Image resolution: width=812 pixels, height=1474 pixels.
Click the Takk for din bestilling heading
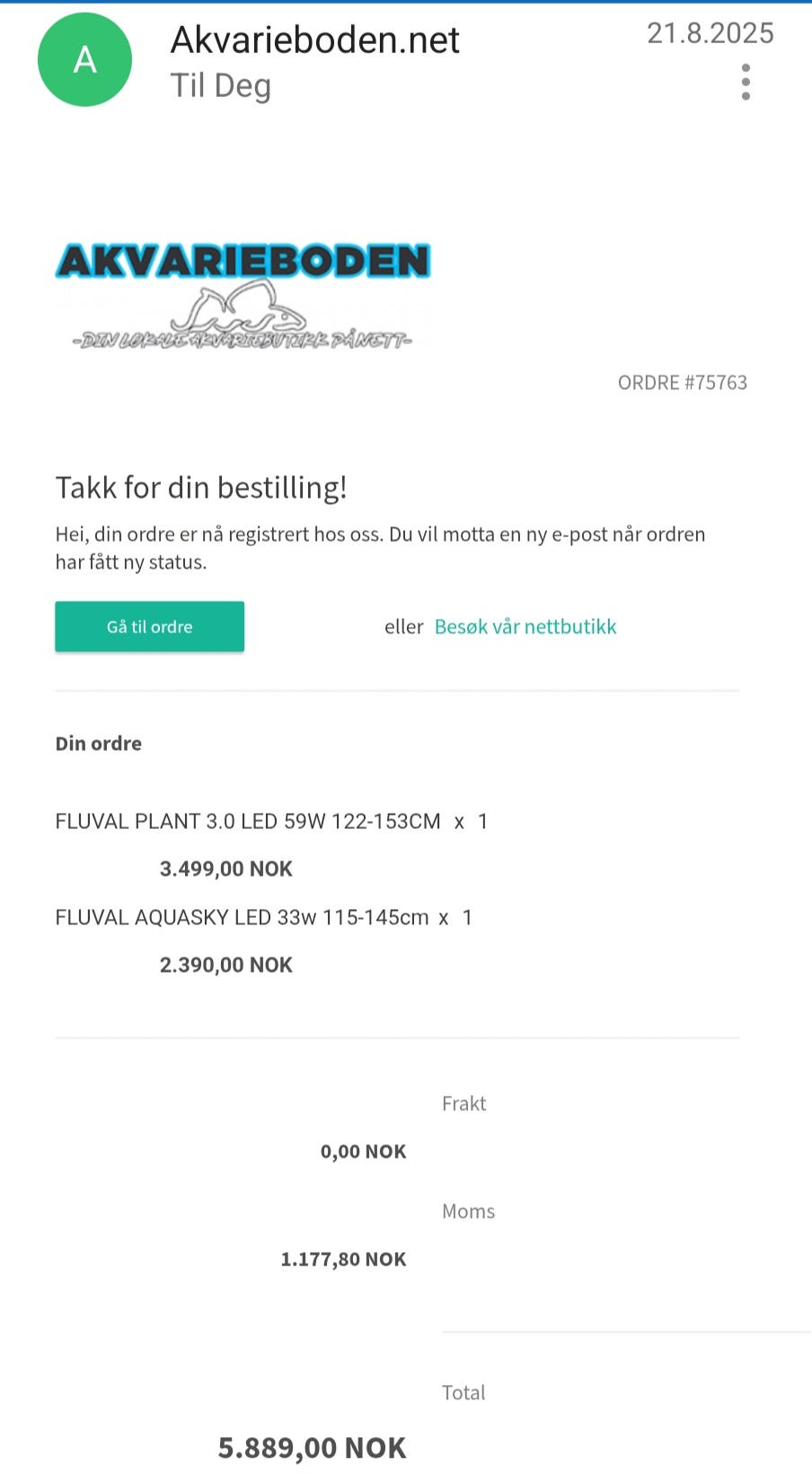[x=201, y=487]
